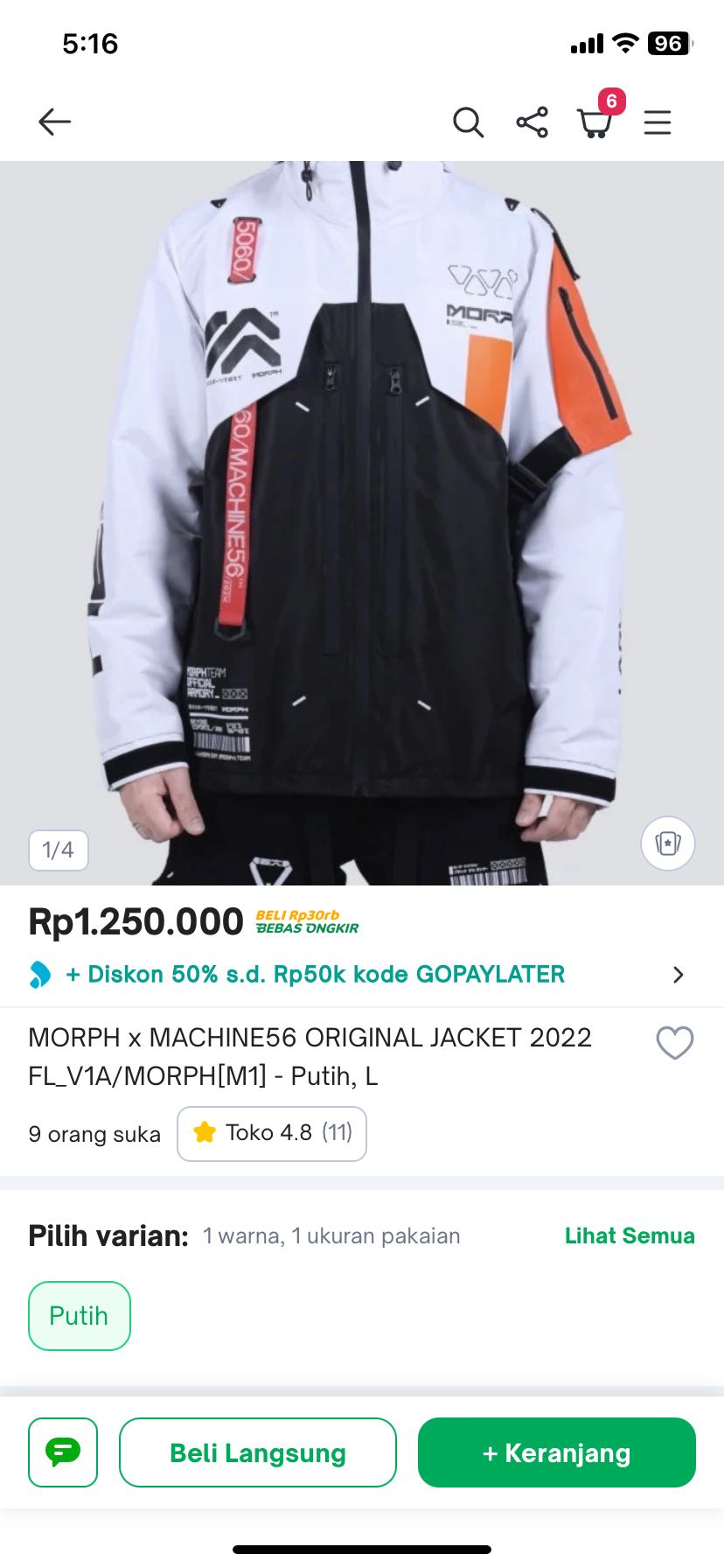Open the GOPAYLATER discount promo
This screenshot has width=724, height=1568.
click(359, 975)
